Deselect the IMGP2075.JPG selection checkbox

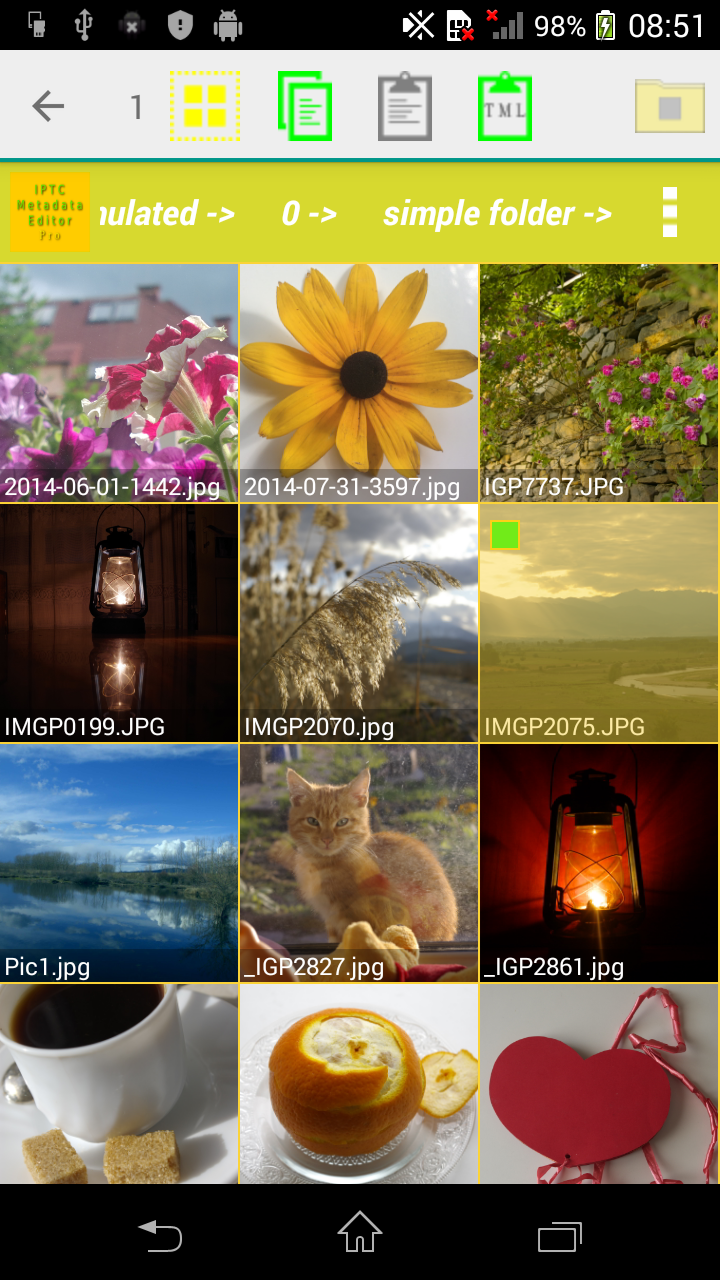pos(503,536)
